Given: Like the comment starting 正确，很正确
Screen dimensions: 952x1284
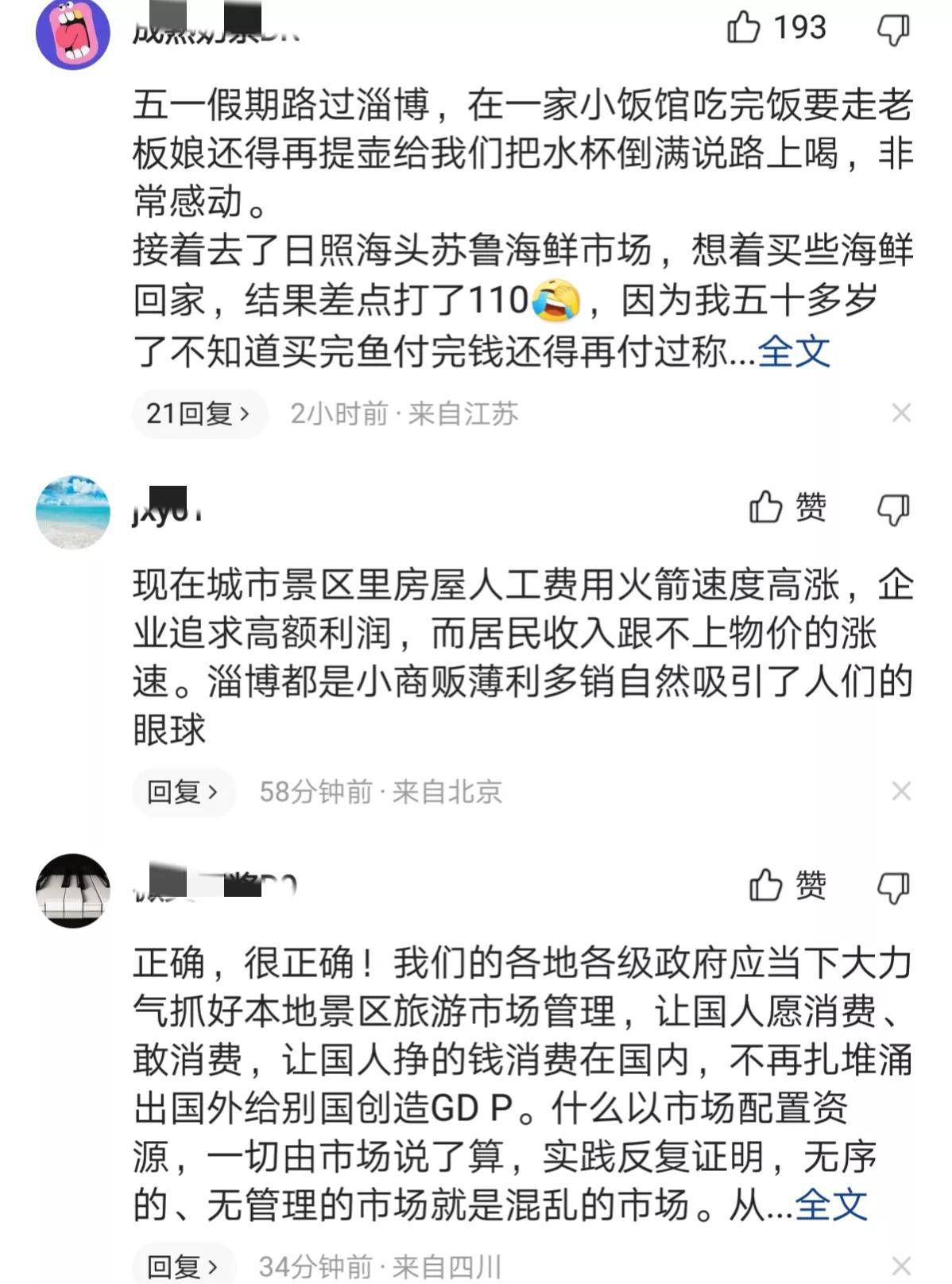Looking at the screenshot, I should [766, 885].
